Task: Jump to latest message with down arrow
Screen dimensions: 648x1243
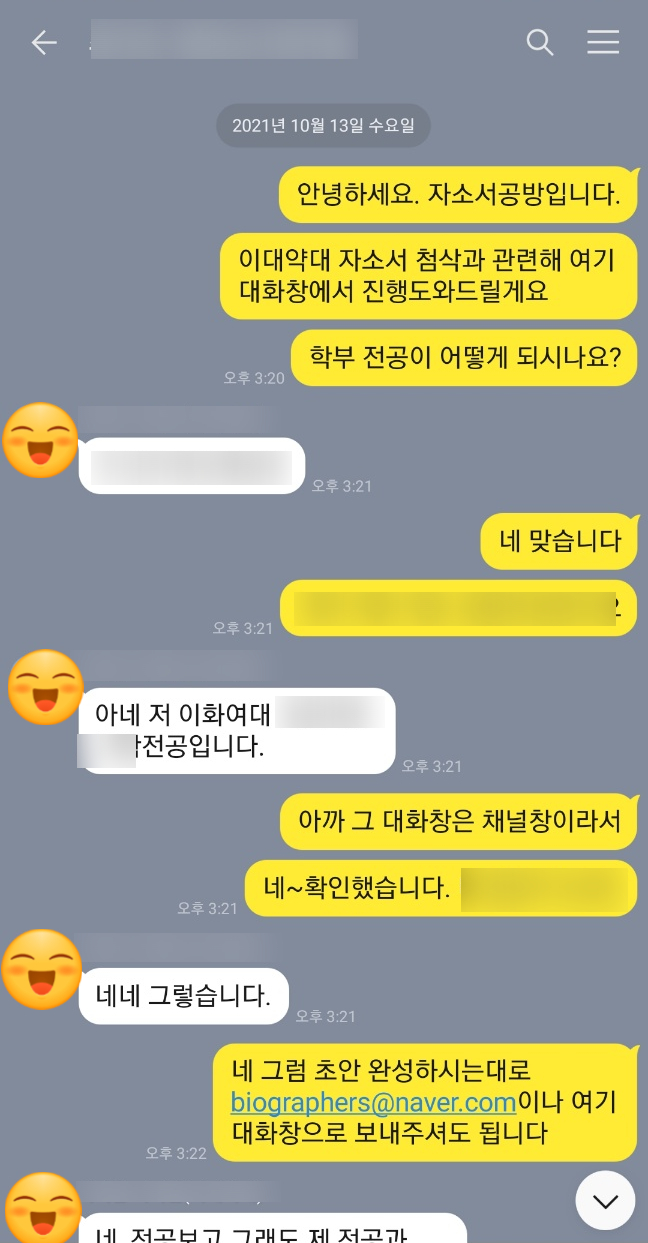Action: click(605, 1200)
